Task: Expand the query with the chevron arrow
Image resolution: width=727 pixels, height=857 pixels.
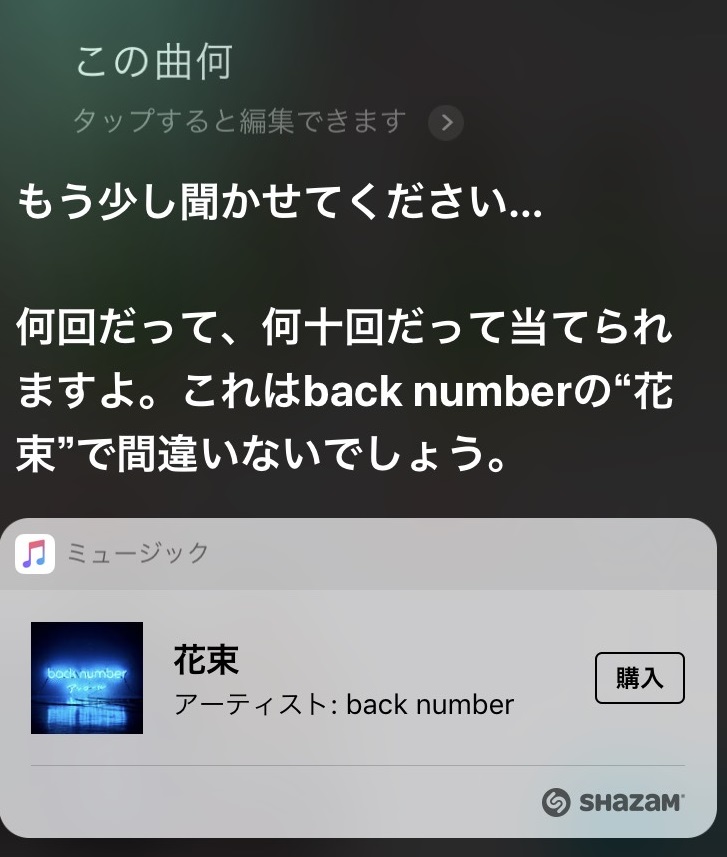Action: coord(445,122)
